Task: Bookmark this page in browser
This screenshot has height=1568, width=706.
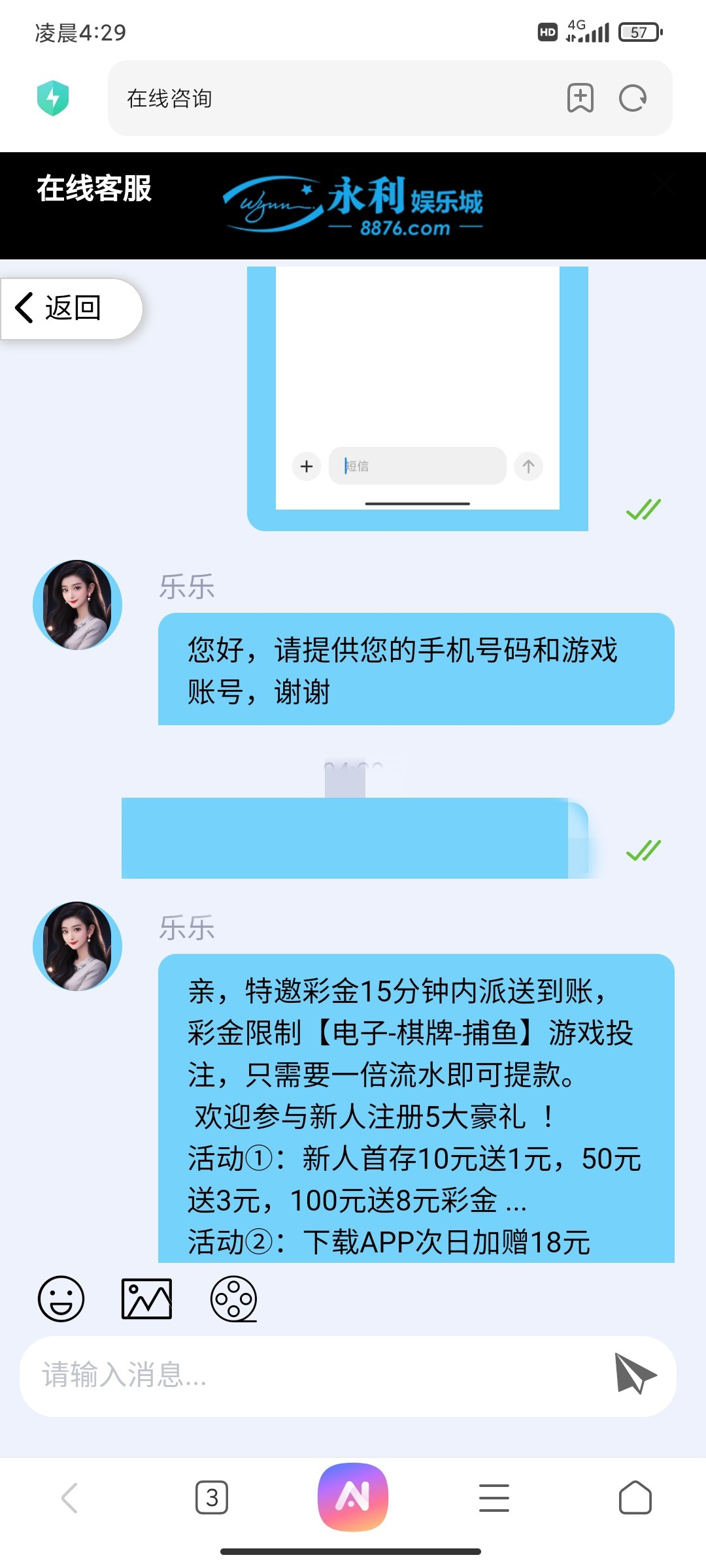Action: coord(580,99)
